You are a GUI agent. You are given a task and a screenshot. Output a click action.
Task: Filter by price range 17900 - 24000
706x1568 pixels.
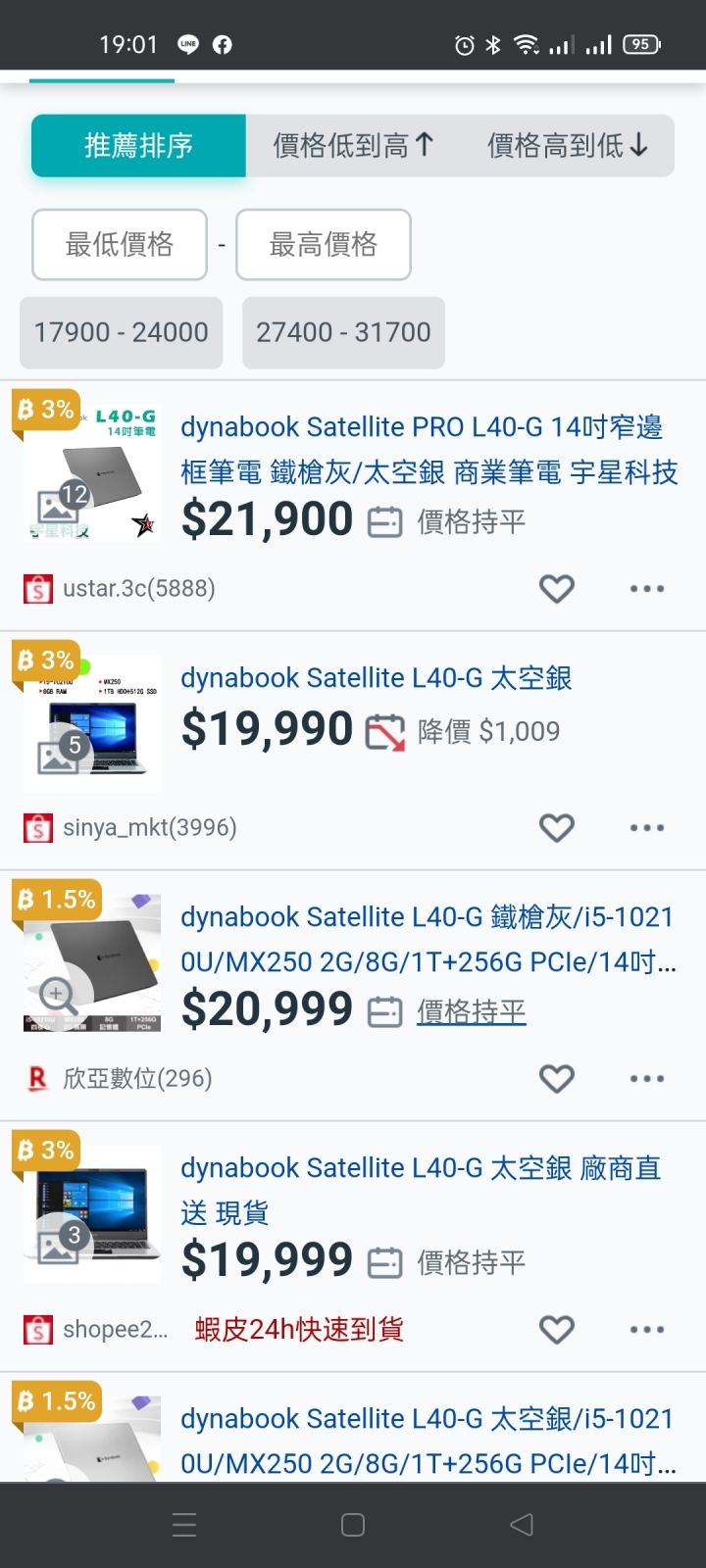[122, 332]
